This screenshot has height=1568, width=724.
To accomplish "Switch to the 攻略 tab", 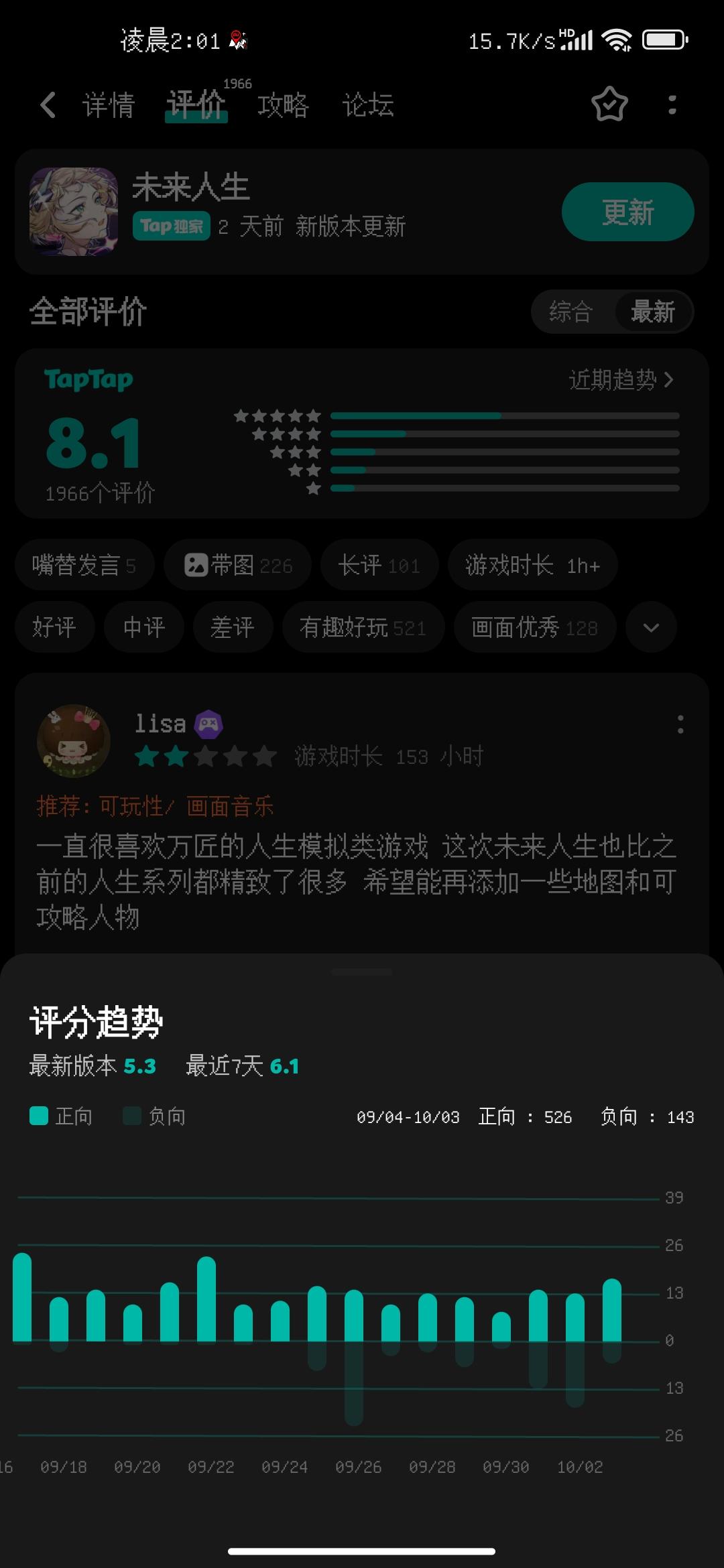I will point(283,106).
